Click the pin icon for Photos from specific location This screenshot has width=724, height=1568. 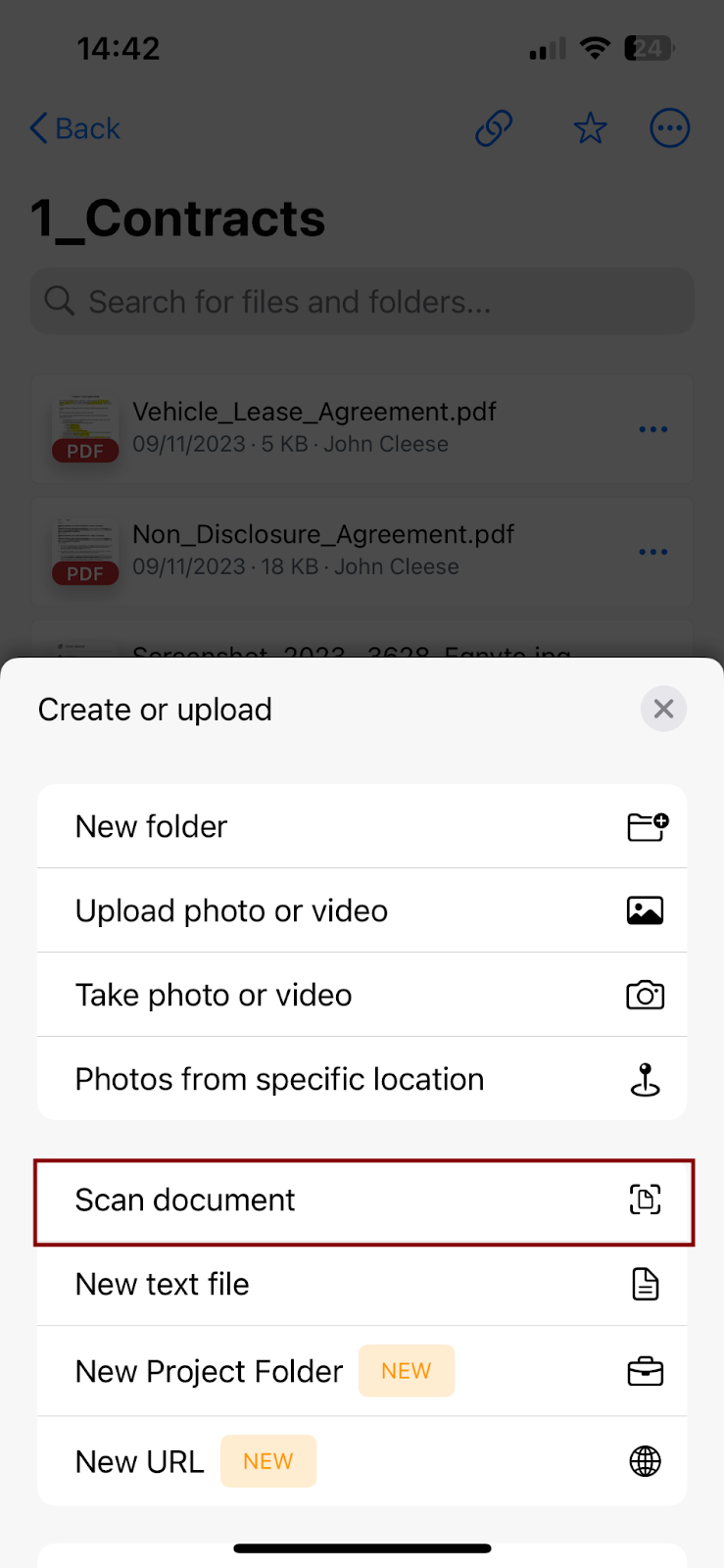click(646, 1078)
